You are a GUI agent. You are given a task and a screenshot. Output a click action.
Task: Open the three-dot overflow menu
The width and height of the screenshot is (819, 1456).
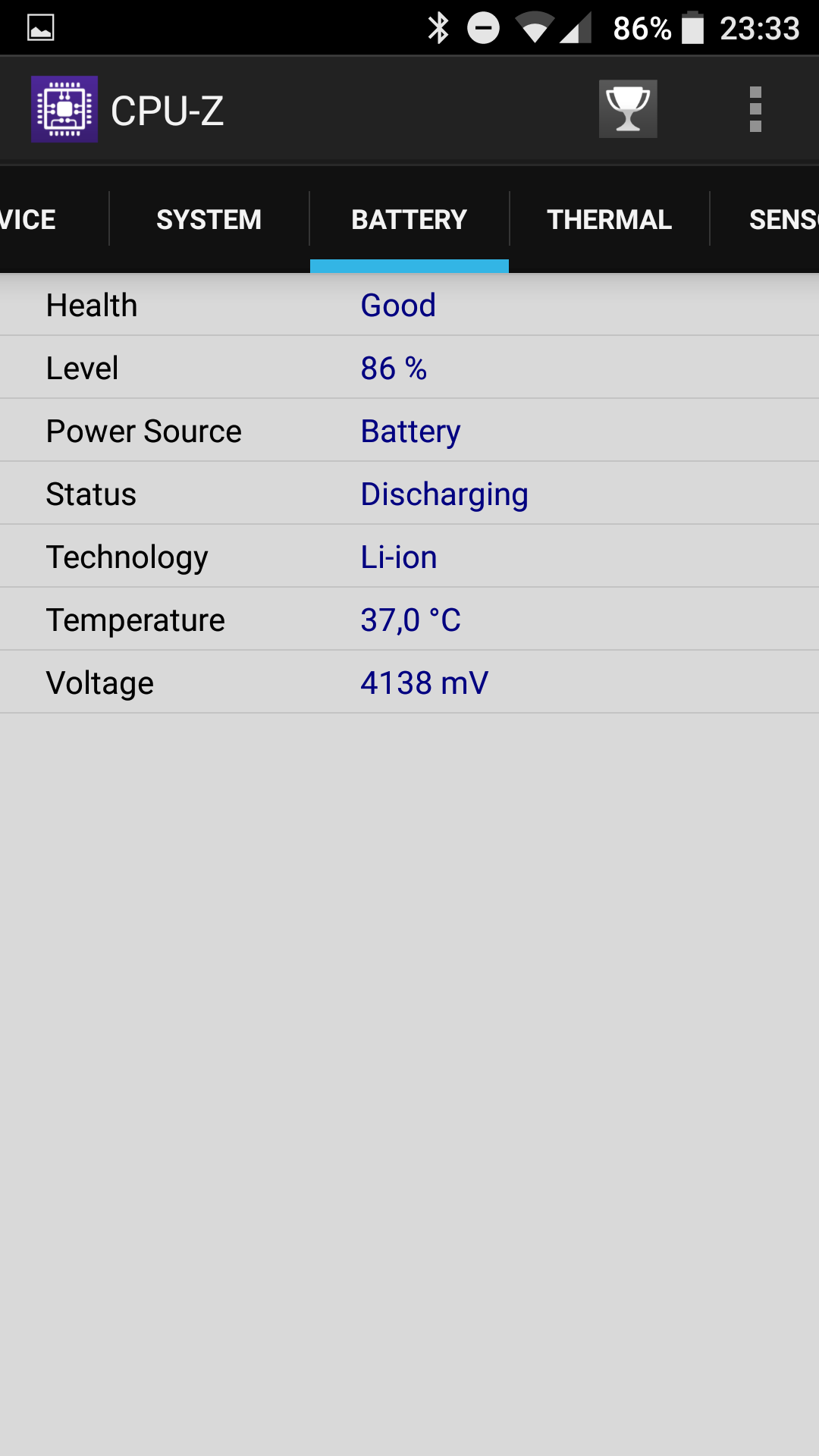tap(755, 109)
